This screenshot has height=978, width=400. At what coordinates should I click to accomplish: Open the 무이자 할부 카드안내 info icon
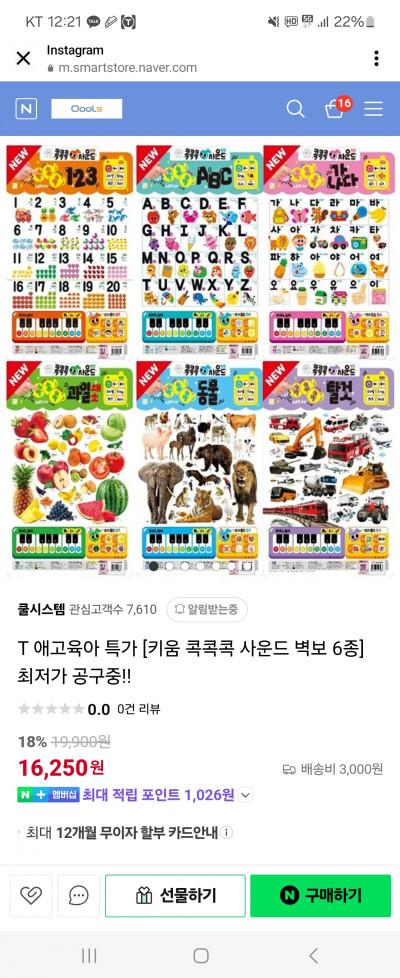227,832
